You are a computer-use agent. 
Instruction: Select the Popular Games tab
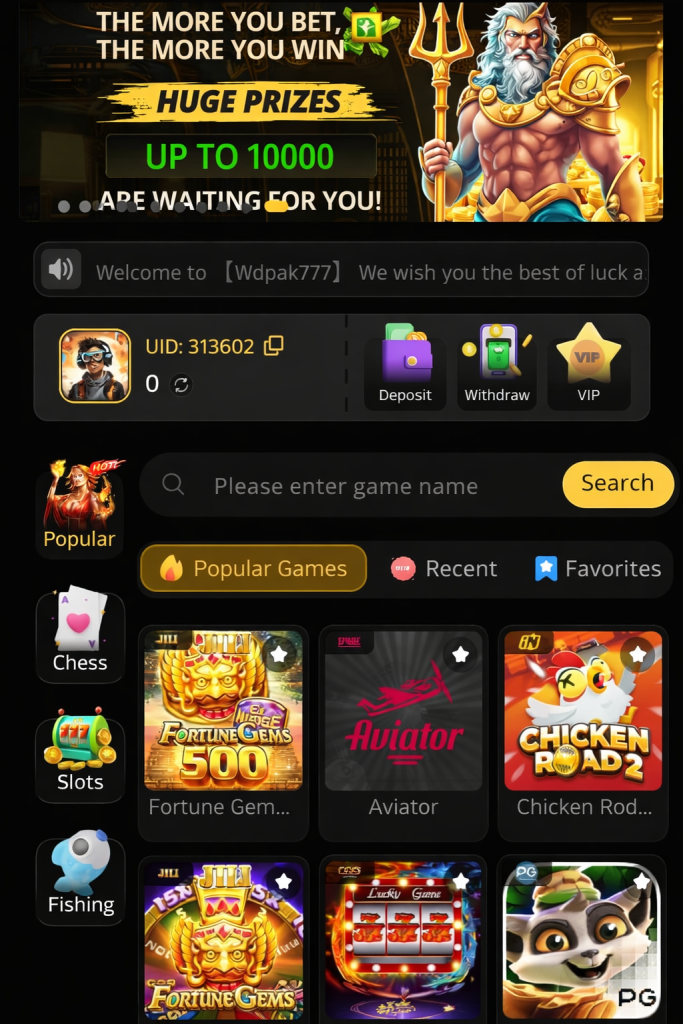pyautogui.click(x=253, y=569)
